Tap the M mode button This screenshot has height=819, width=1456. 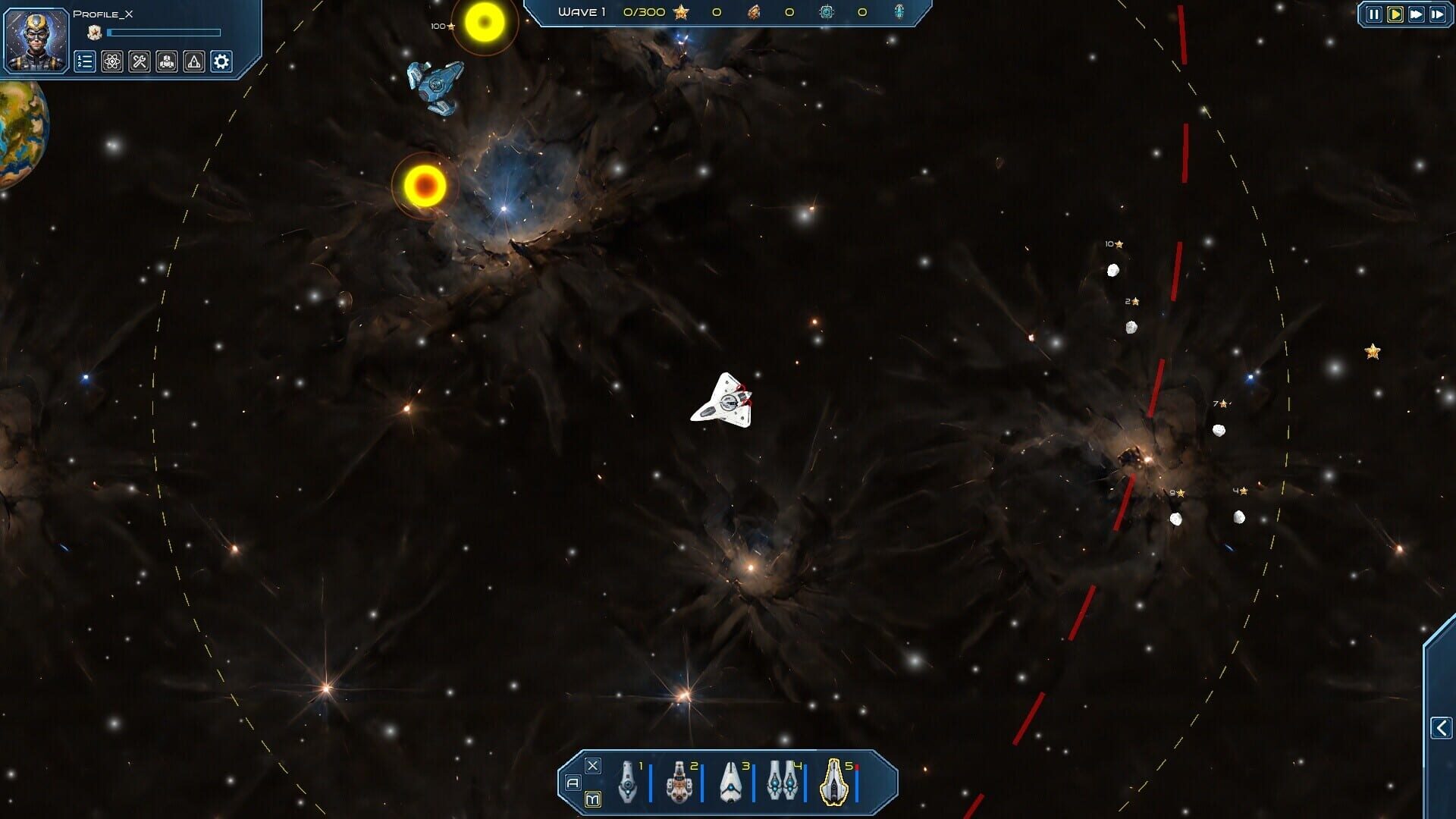coord(593,799)
